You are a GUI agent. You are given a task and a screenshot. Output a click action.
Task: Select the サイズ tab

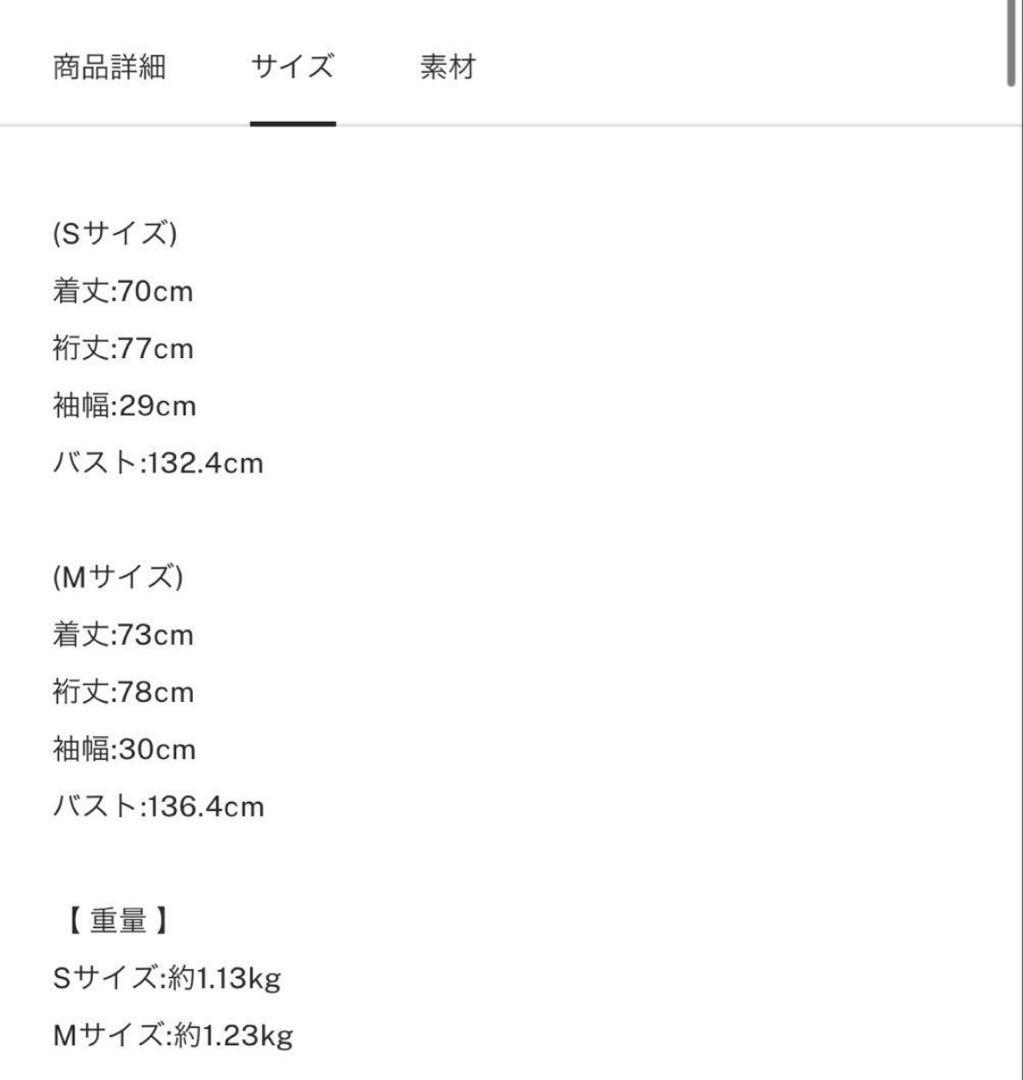tap(292, 68)
